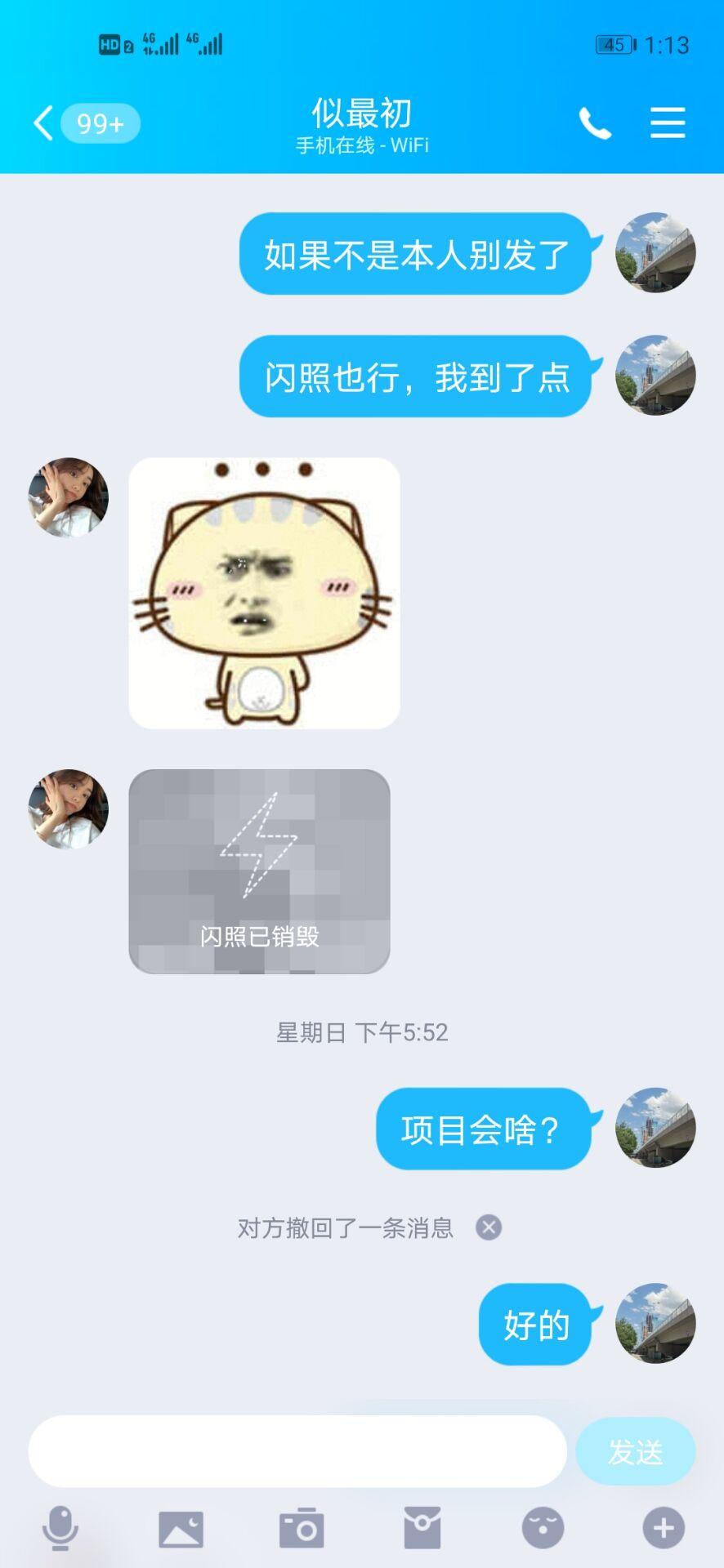Open the emoji sticker panel
Image resolution: width=724 pixels, height=1568 pixels.
(543, 1528)
